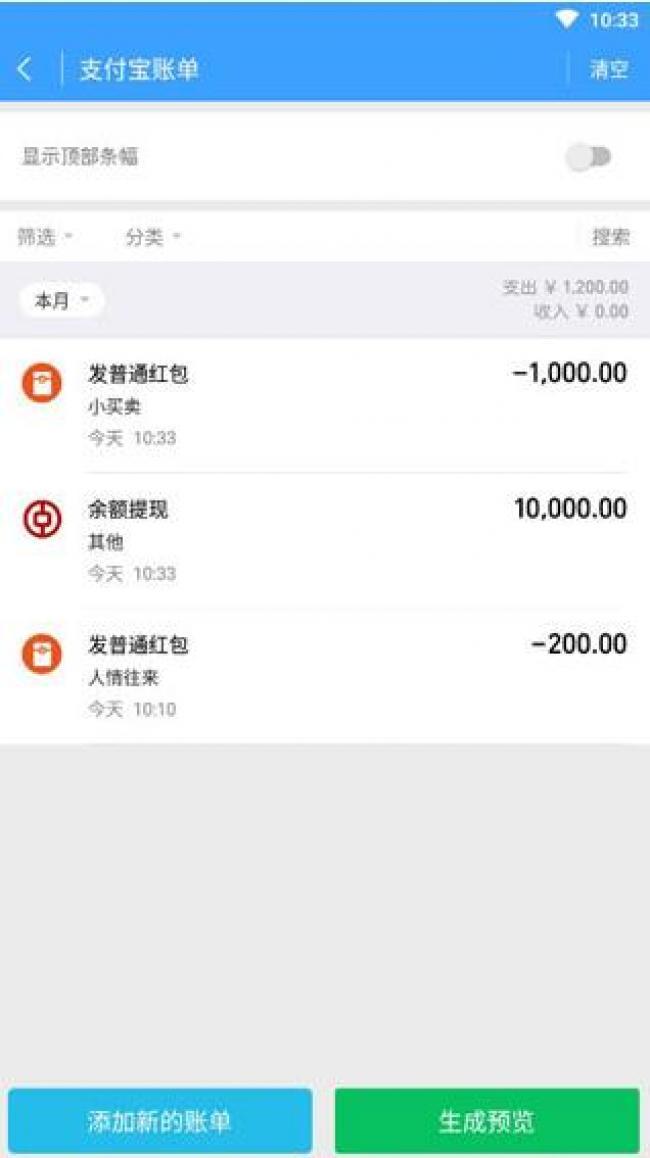Open the 筛选 filter dropdown

[x=45, y=237]
